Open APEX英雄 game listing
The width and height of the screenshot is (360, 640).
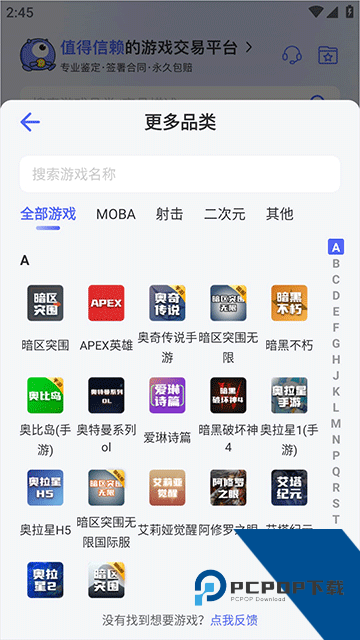click(106, 318)
